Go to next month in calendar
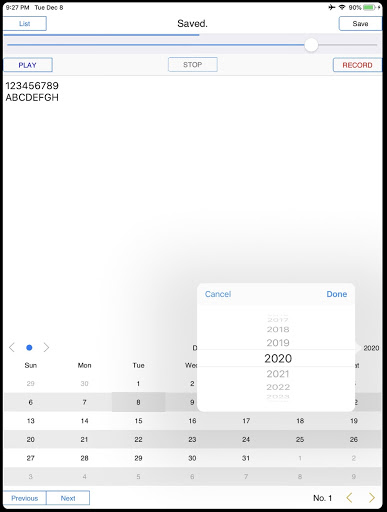Screen dimensions: 387x512 [46, 347]
